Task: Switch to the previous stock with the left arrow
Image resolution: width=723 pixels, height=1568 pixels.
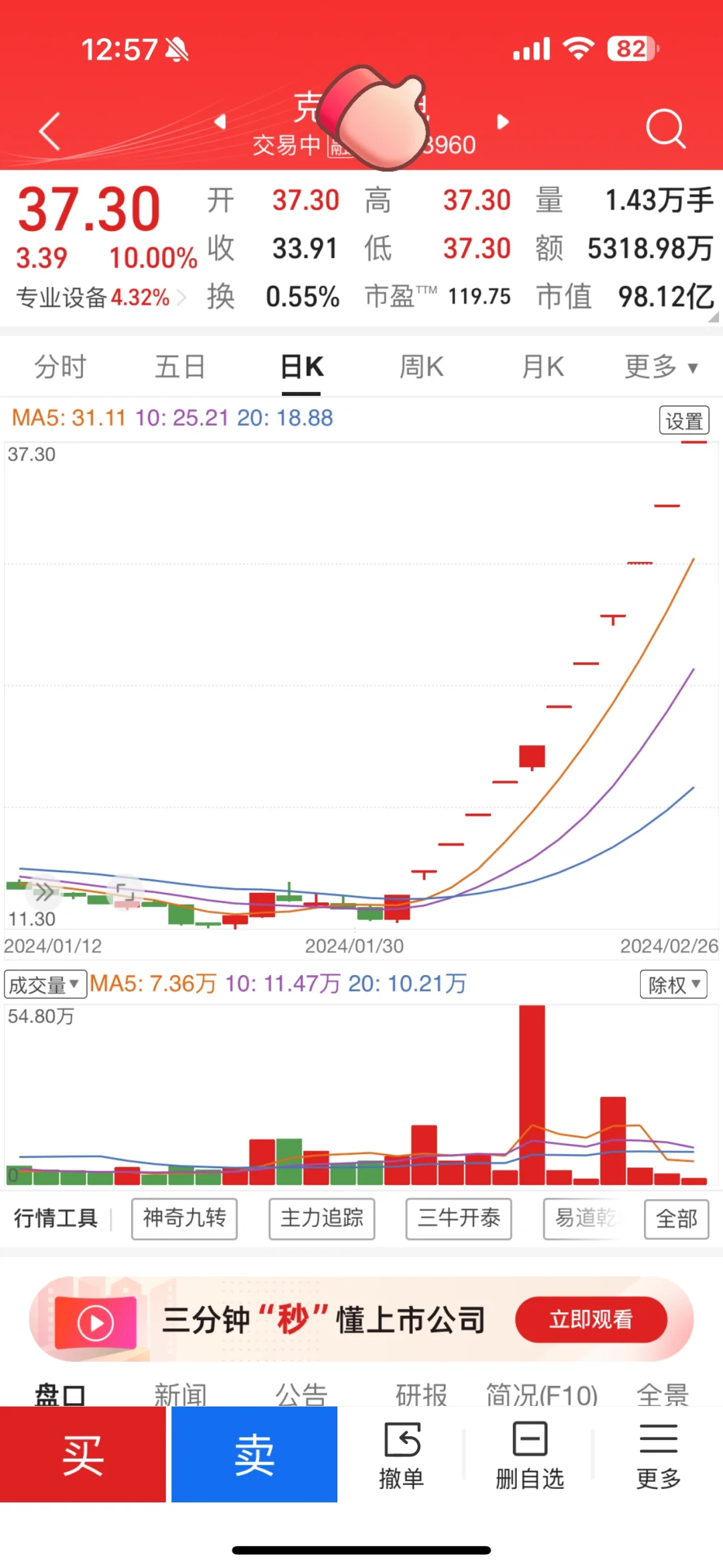Action: pyautogui.click(x=220, y=122)
